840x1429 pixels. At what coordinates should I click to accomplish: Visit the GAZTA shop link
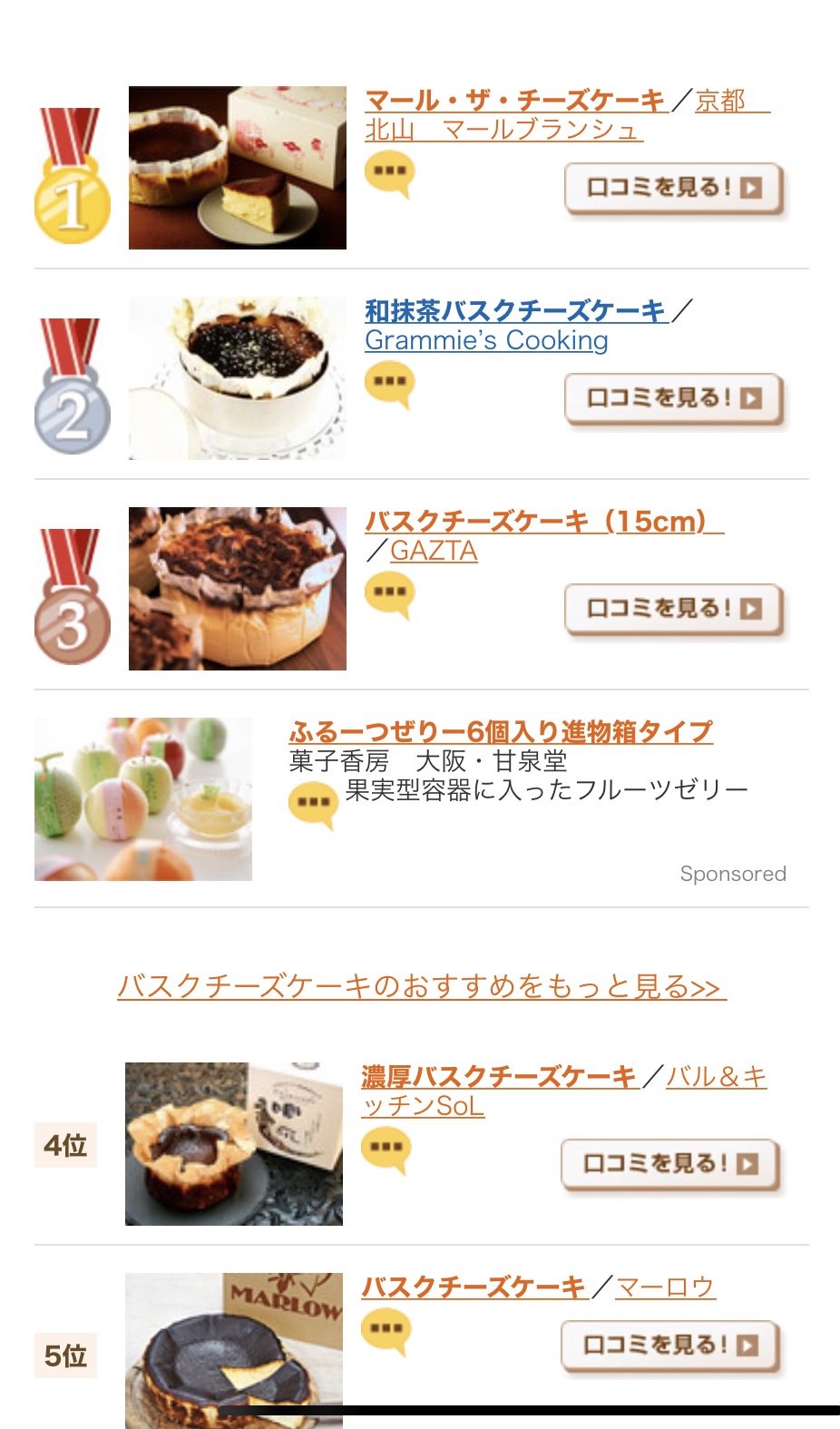(x=434, y=551)
